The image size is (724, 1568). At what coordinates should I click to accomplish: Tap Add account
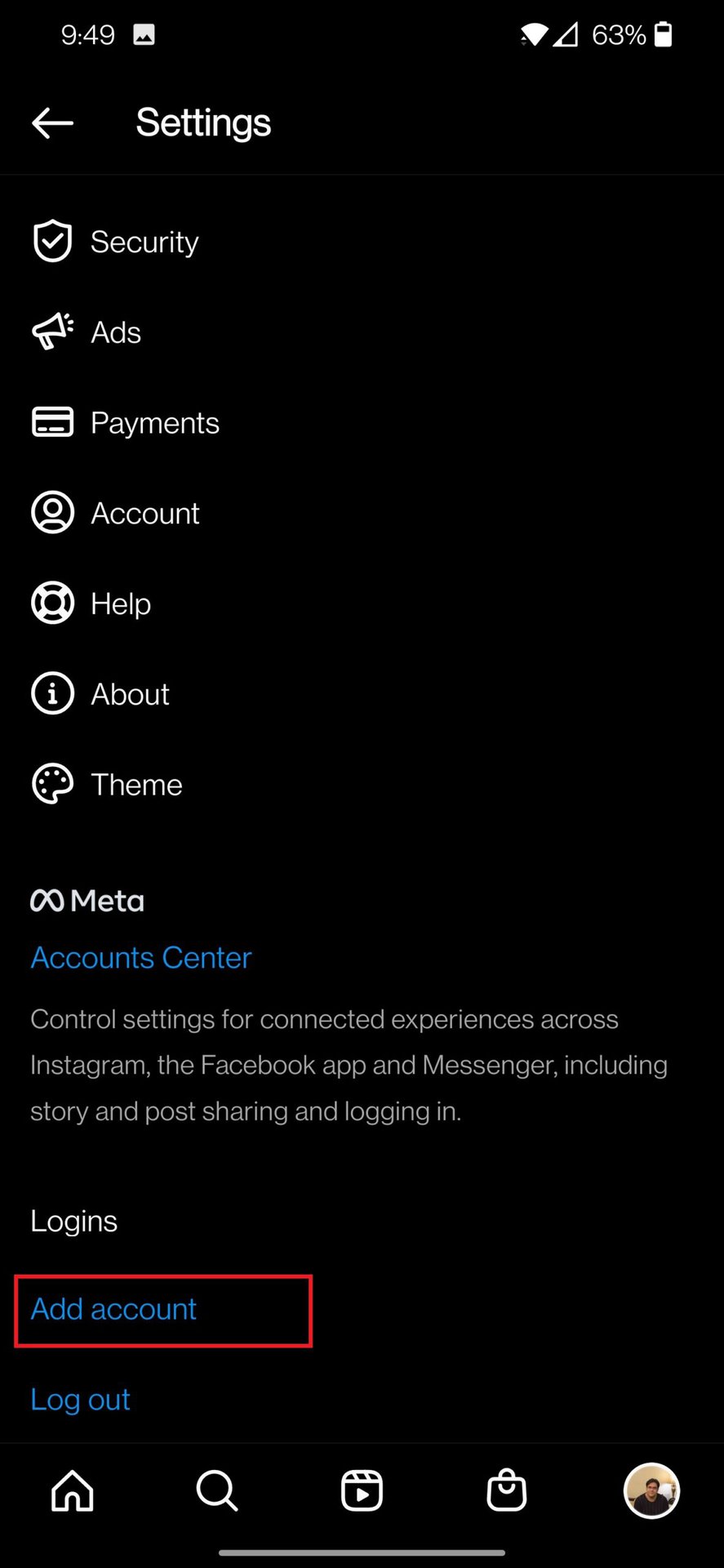114,1309
